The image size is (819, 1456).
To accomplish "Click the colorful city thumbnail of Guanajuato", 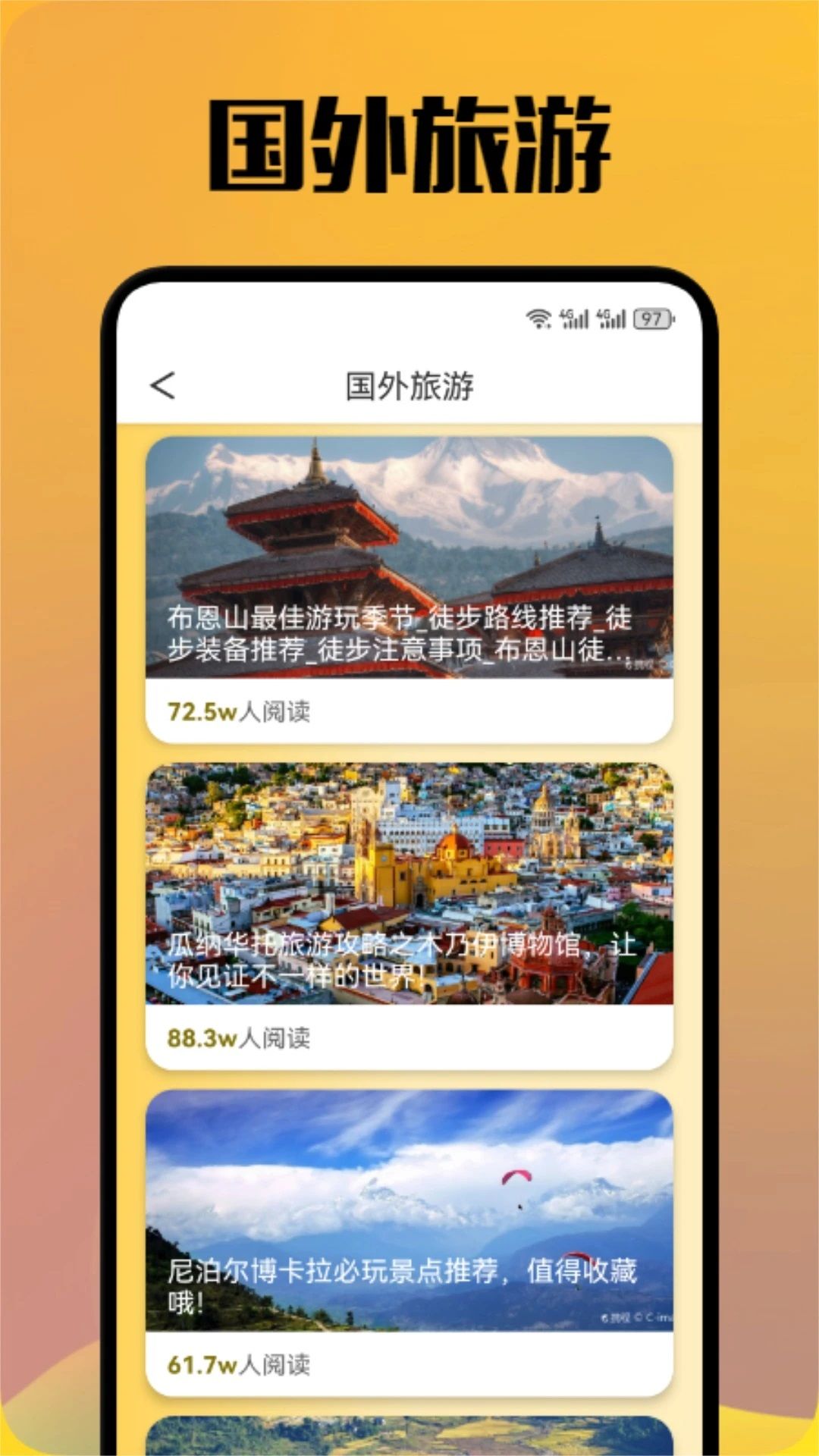I will tap(409, 857).
